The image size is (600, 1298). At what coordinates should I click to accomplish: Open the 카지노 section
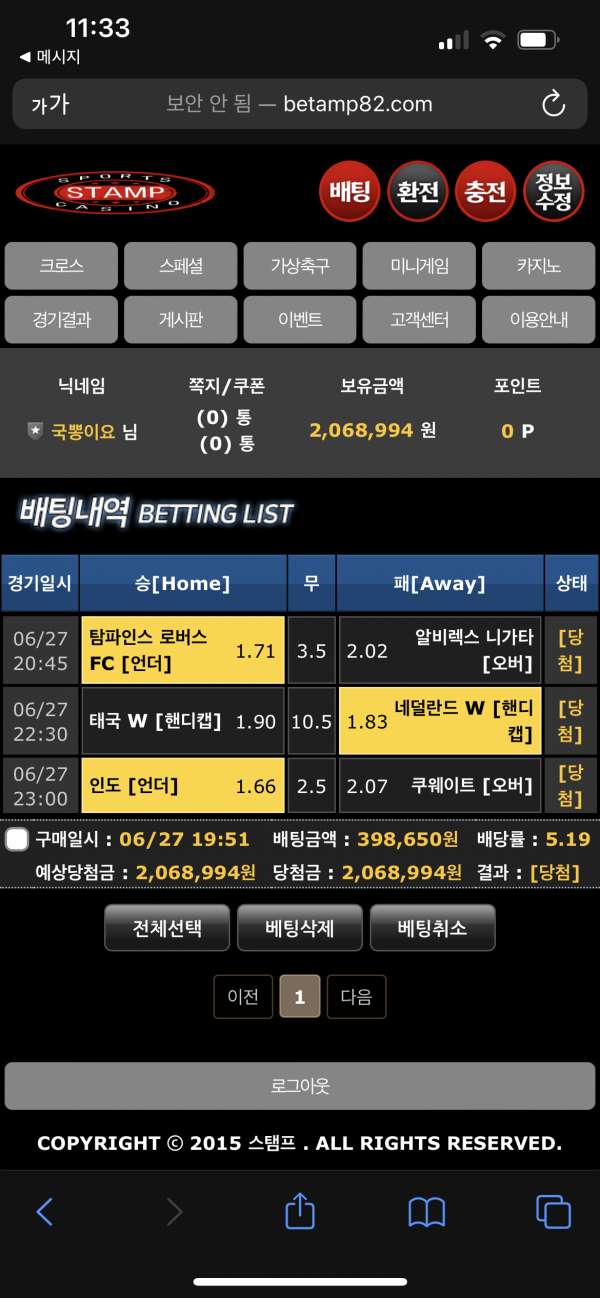pyautogui.click(x=539, y=266)
